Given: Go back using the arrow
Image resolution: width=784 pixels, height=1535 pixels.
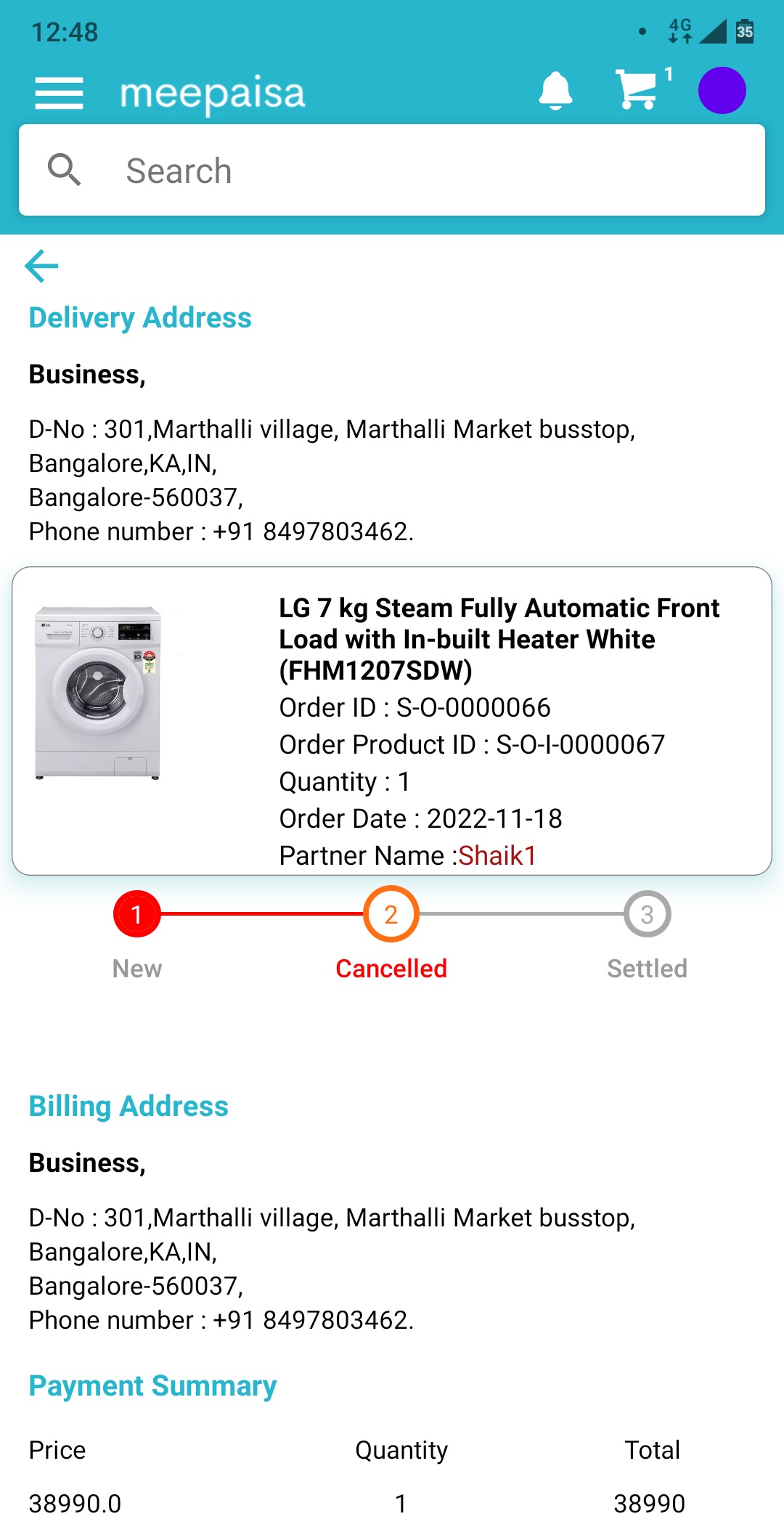Looking at the screenshot, I should [41, 266].
